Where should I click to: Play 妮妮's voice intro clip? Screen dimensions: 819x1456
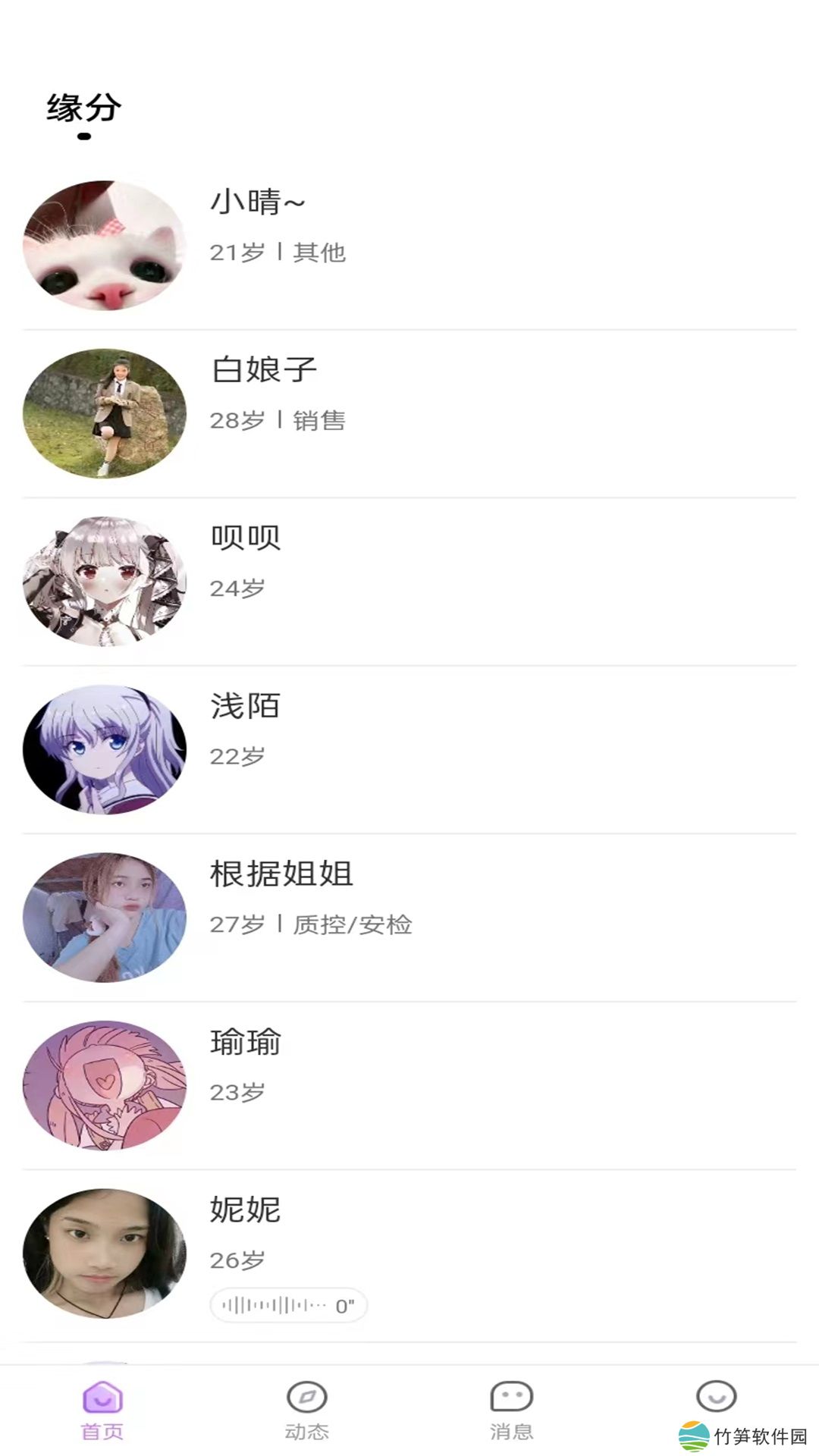point(288,1305)
